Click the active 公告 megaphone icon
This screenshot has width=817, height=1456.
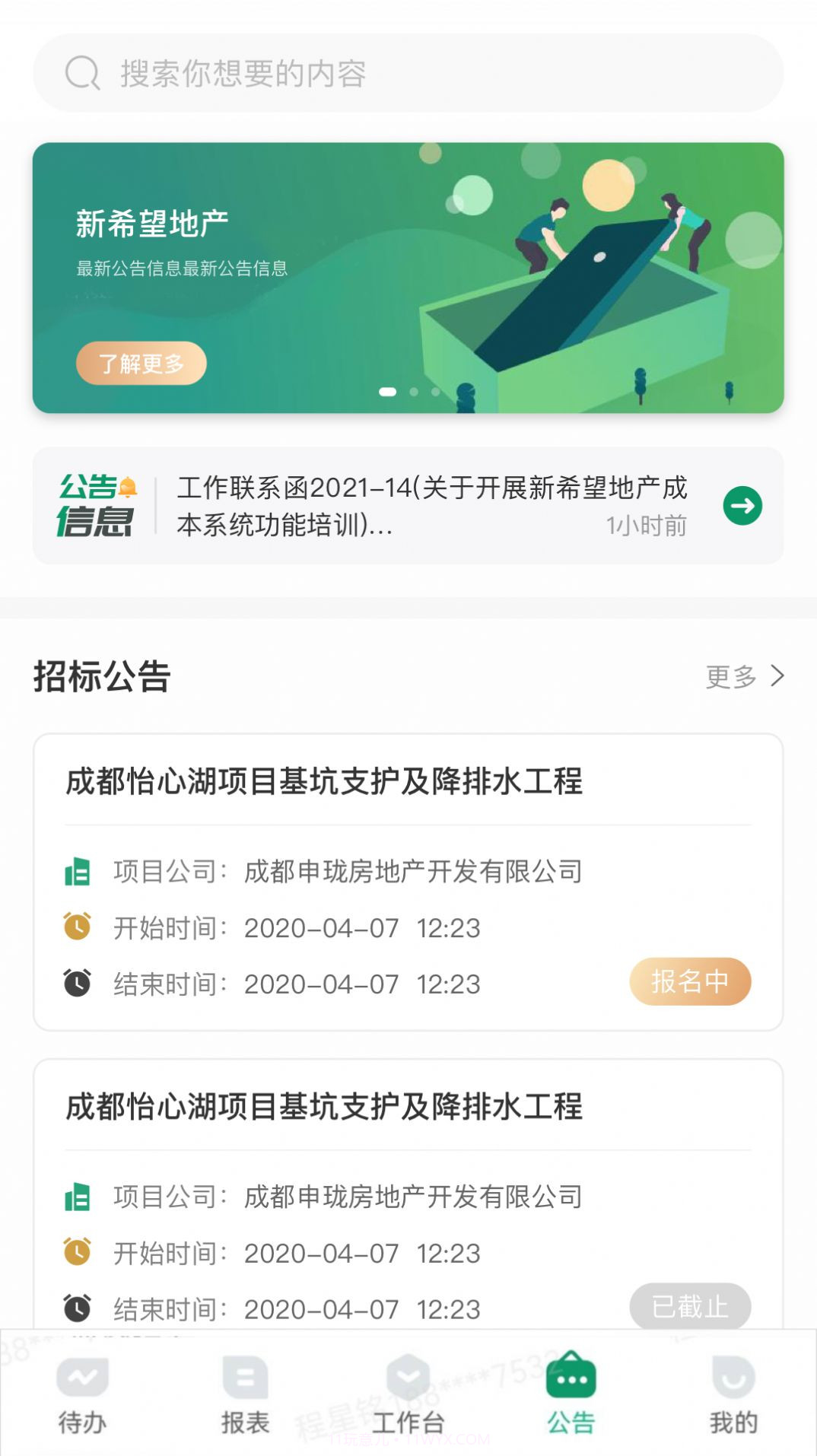[x=572, y=1379]
